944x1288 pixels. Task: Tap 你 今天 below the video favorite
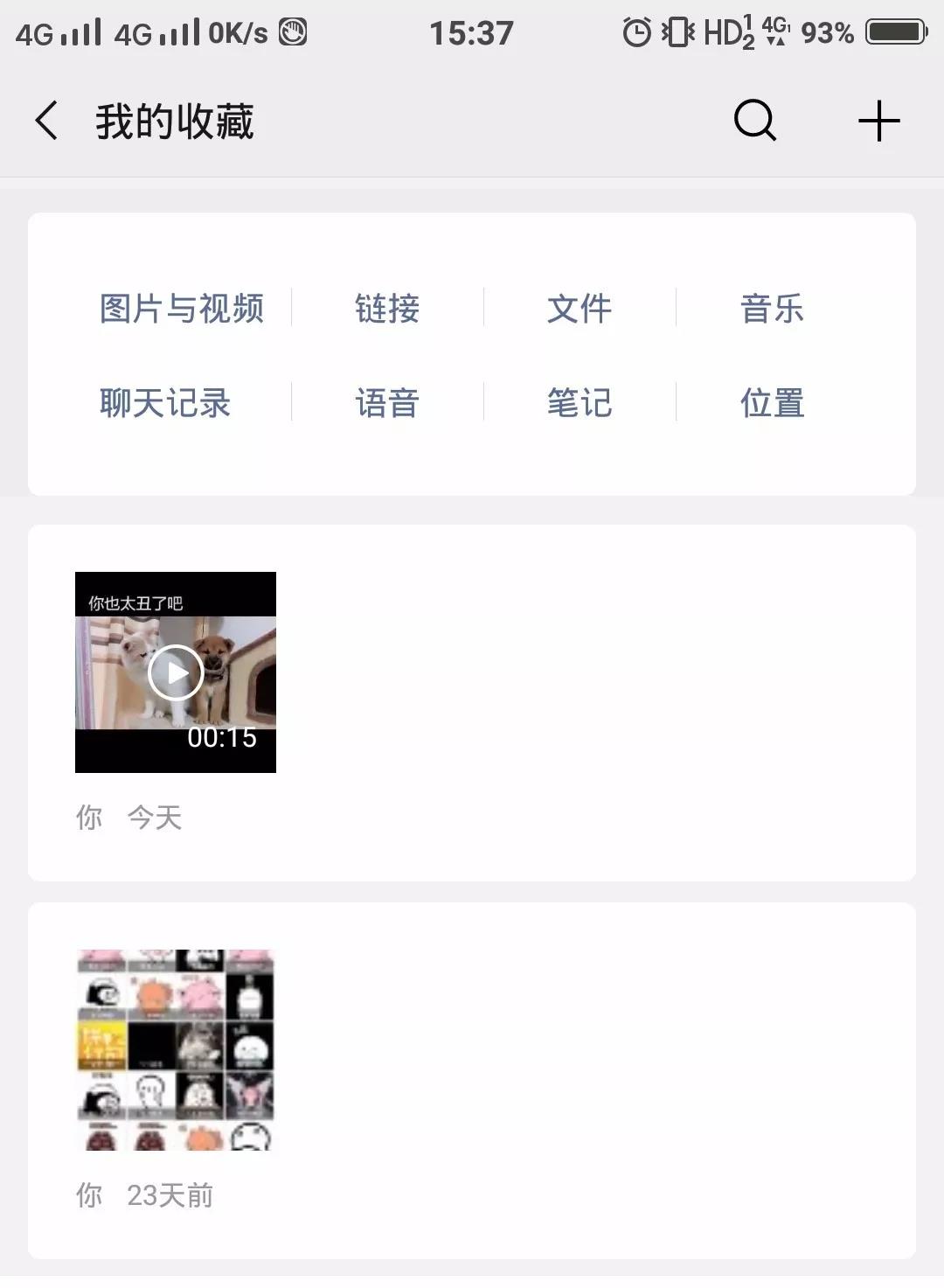[x=131, y=818]
